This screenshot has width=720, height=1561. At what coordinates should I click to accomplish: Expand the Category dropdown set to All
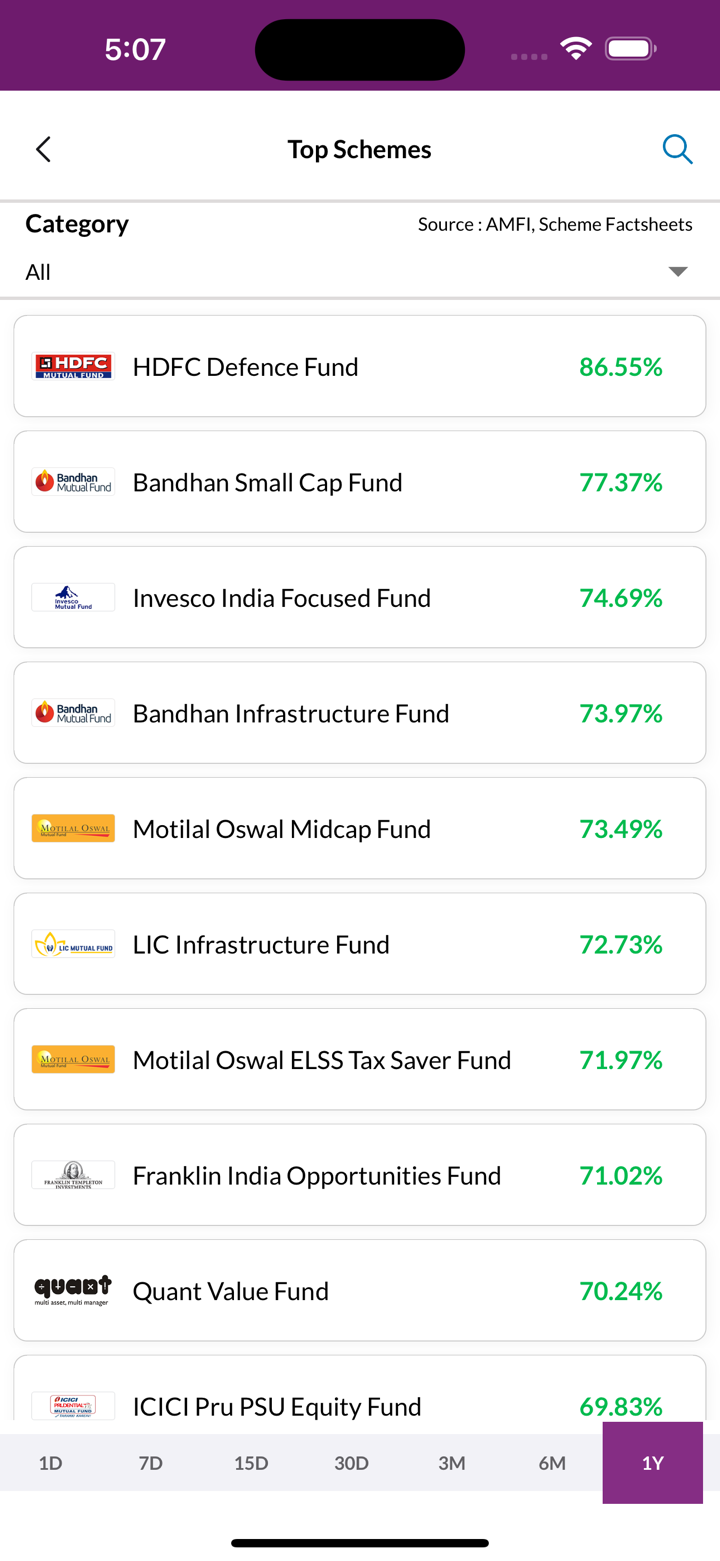click(x=360, y=272)
